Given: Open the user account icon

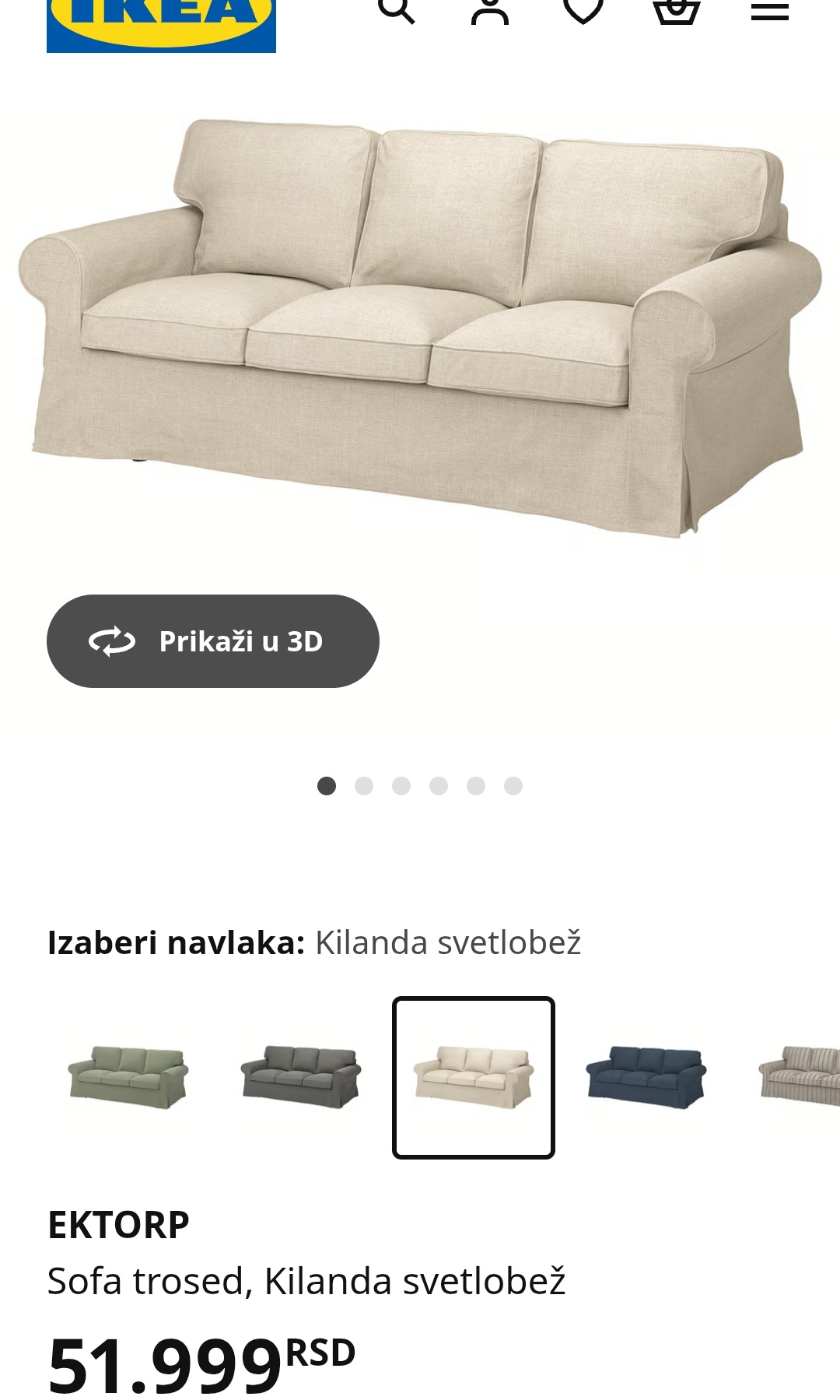Looking at the screenshot, I should 490,10.
